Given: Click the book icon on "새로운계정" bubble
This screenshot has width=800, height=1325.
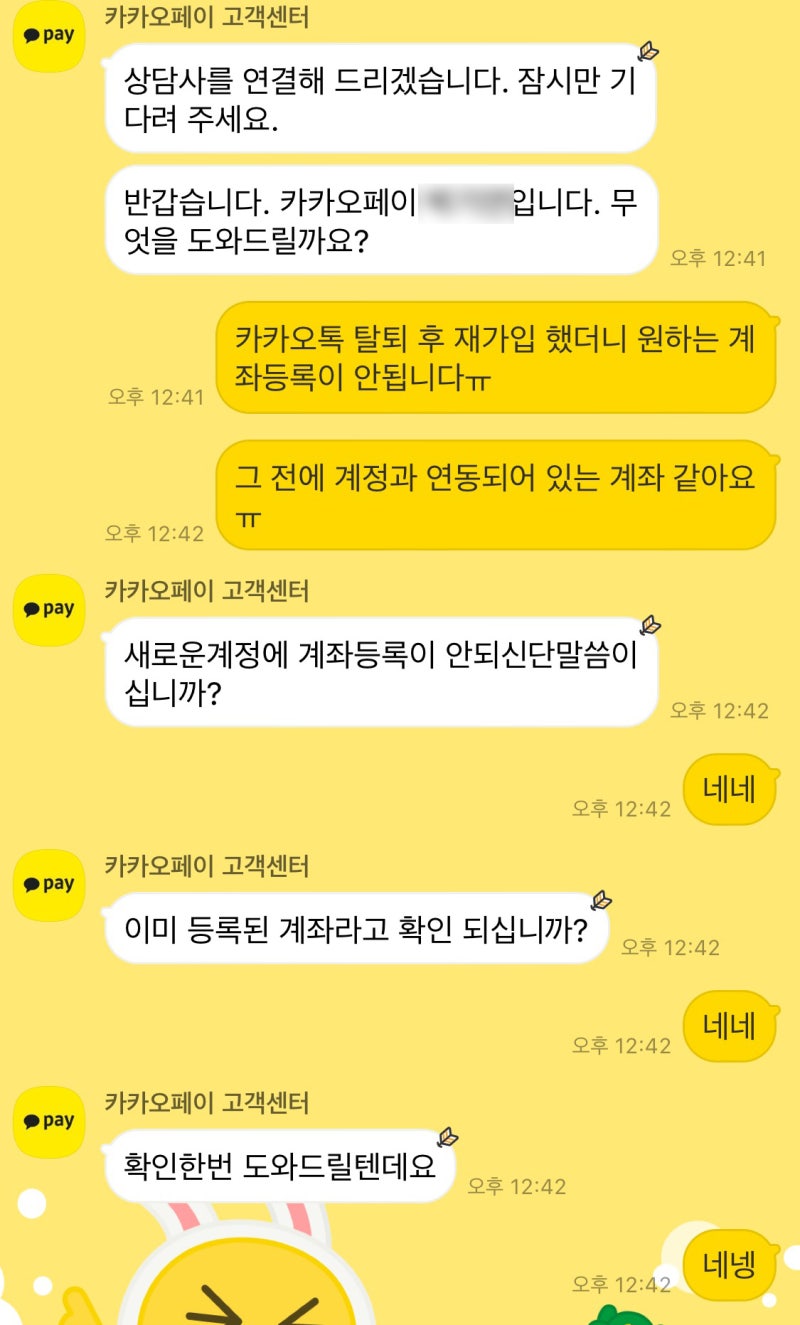Looking at the screenshot, I should 651,625.
